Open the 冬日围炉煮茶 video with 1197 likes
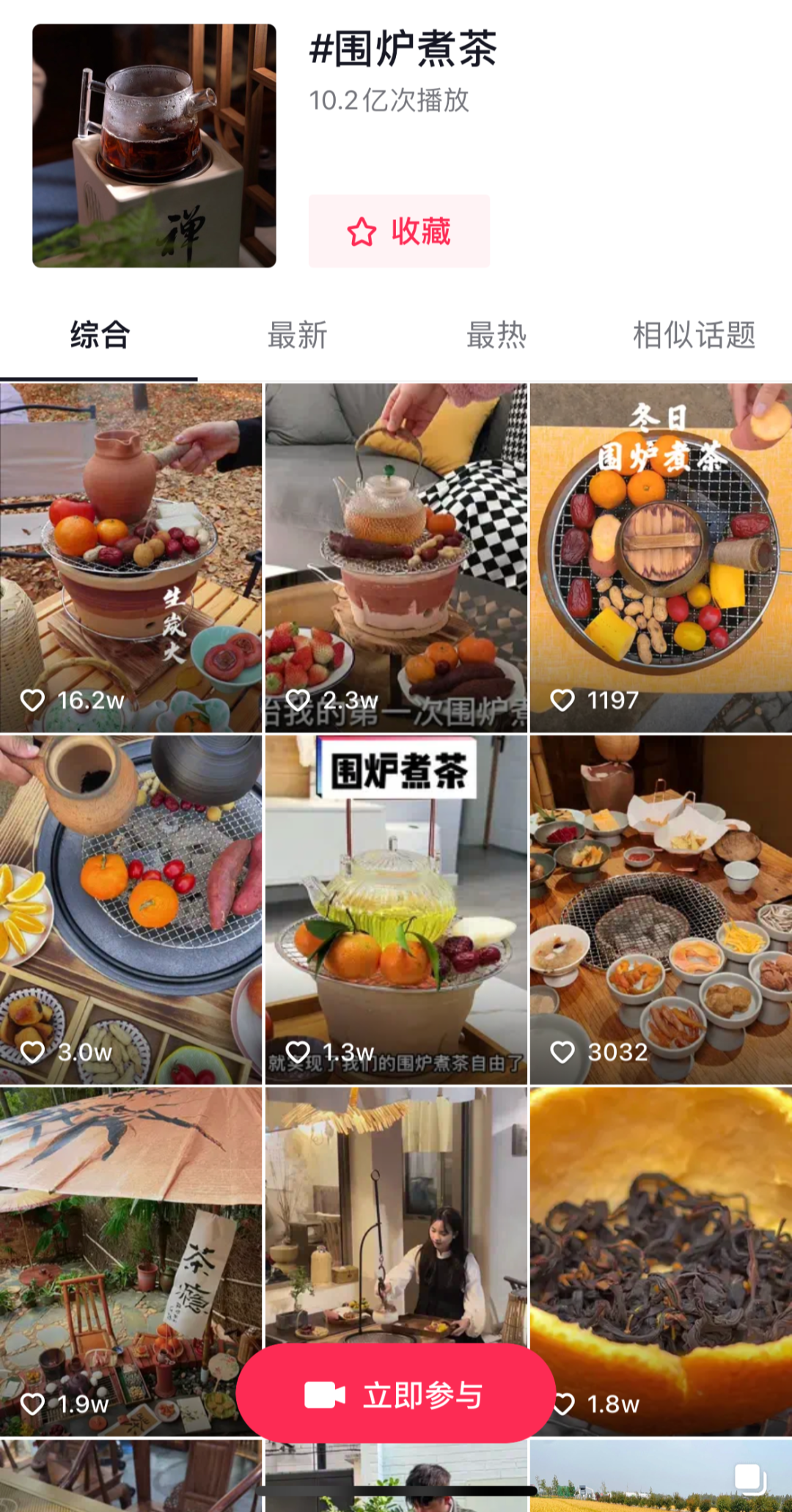This screenshot has height=1512, width=792. [661, 557]
